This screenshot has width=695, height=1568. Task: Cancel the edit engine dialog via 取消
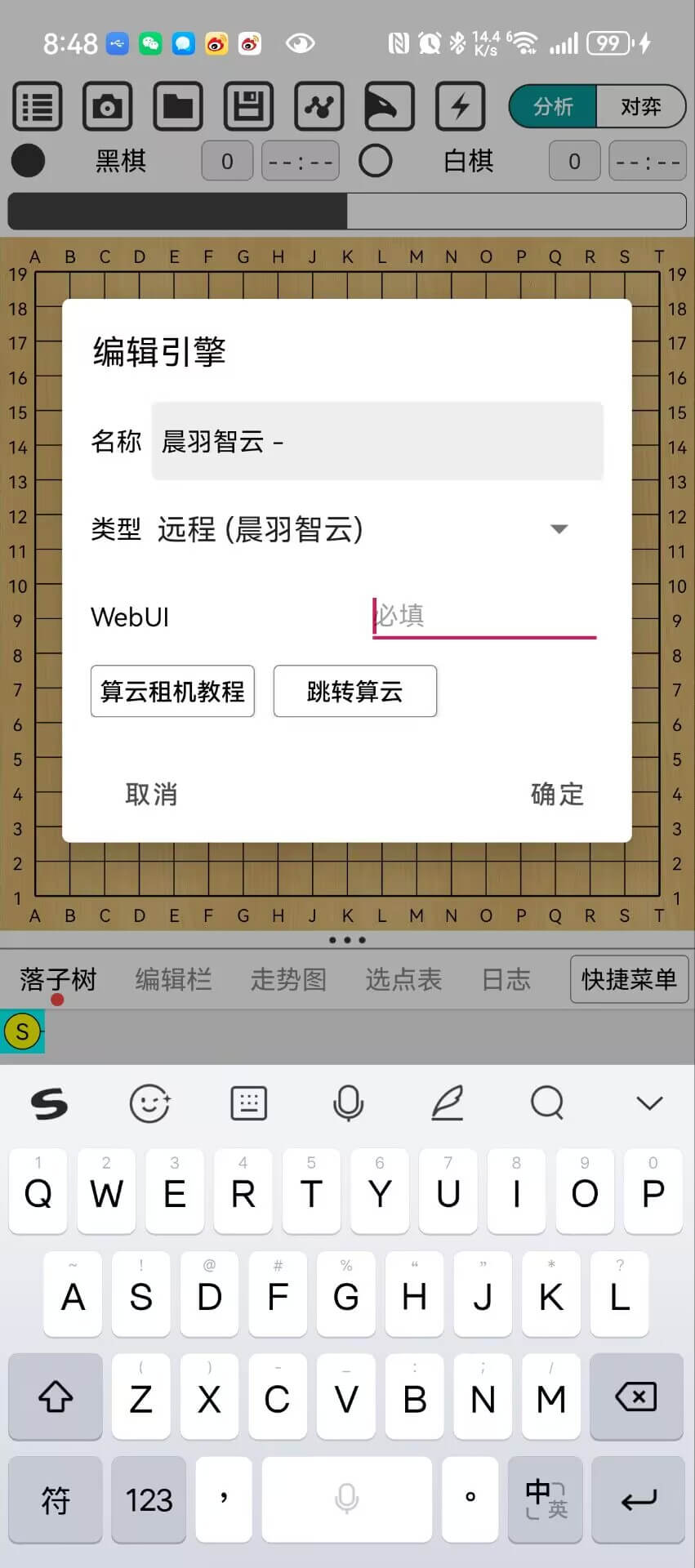[151, 794]
